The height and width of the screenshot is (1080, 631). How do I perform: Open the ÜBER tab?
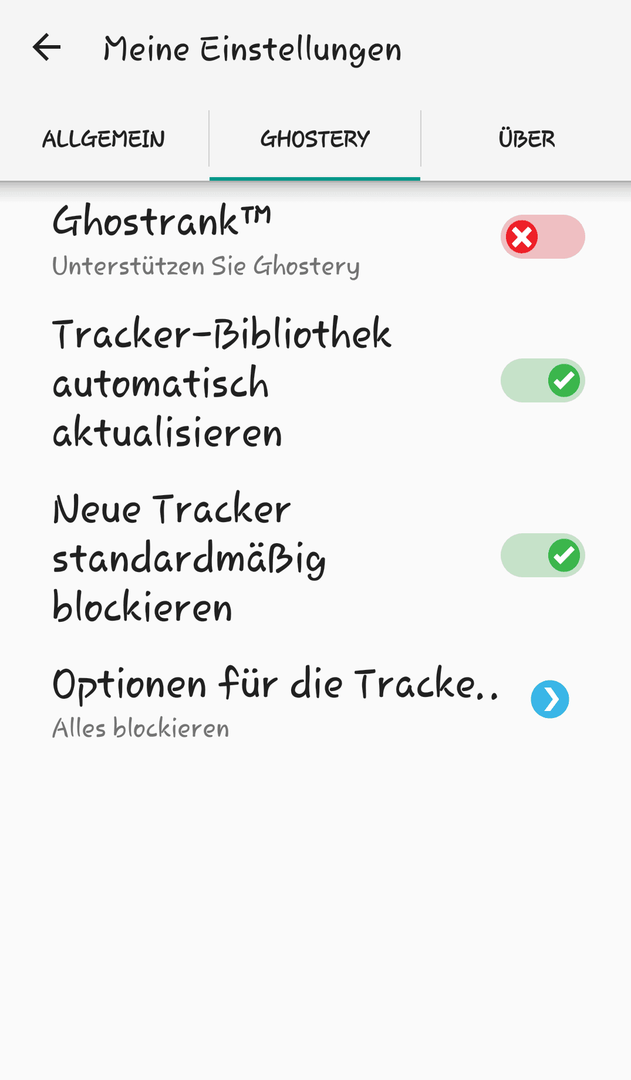[526, 139]
